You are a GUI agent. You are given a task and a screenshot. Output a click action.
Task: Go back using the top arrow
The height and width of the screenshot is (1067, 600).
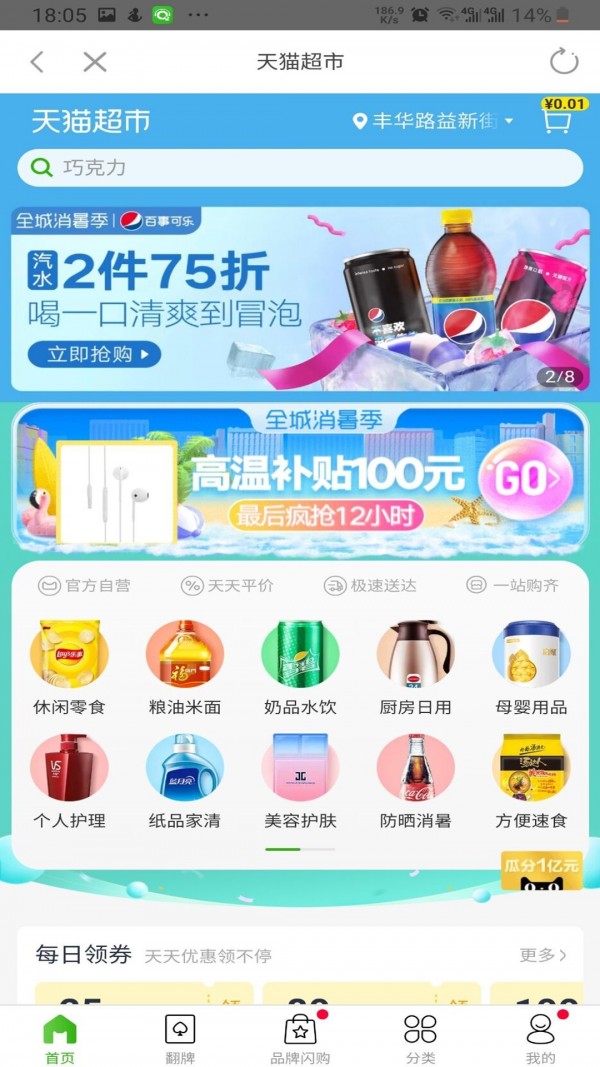point(37,62)
